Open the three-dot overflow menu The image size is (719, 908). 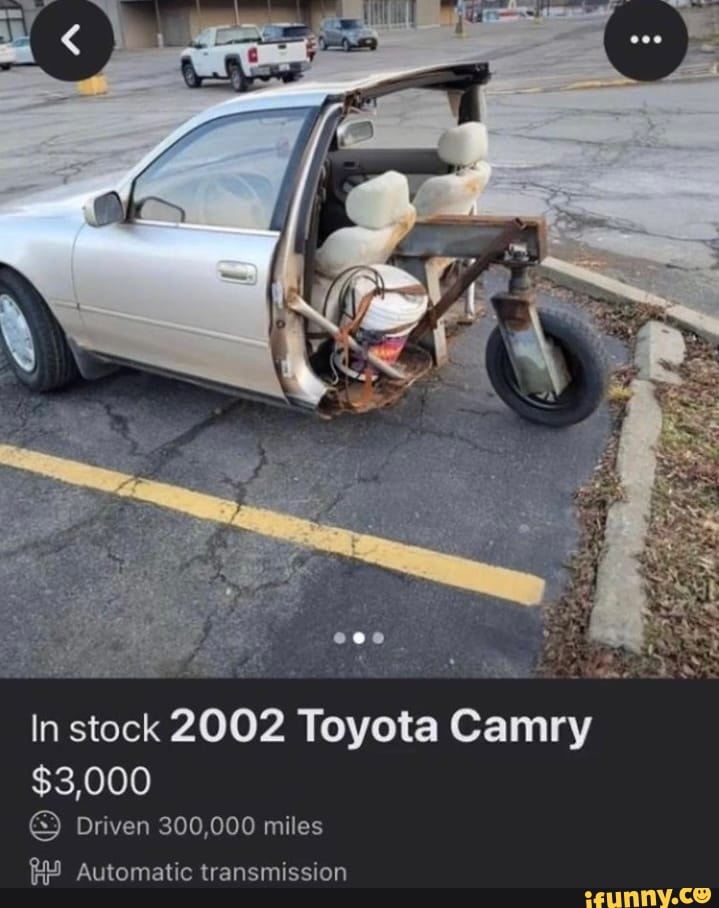point(646,40)
